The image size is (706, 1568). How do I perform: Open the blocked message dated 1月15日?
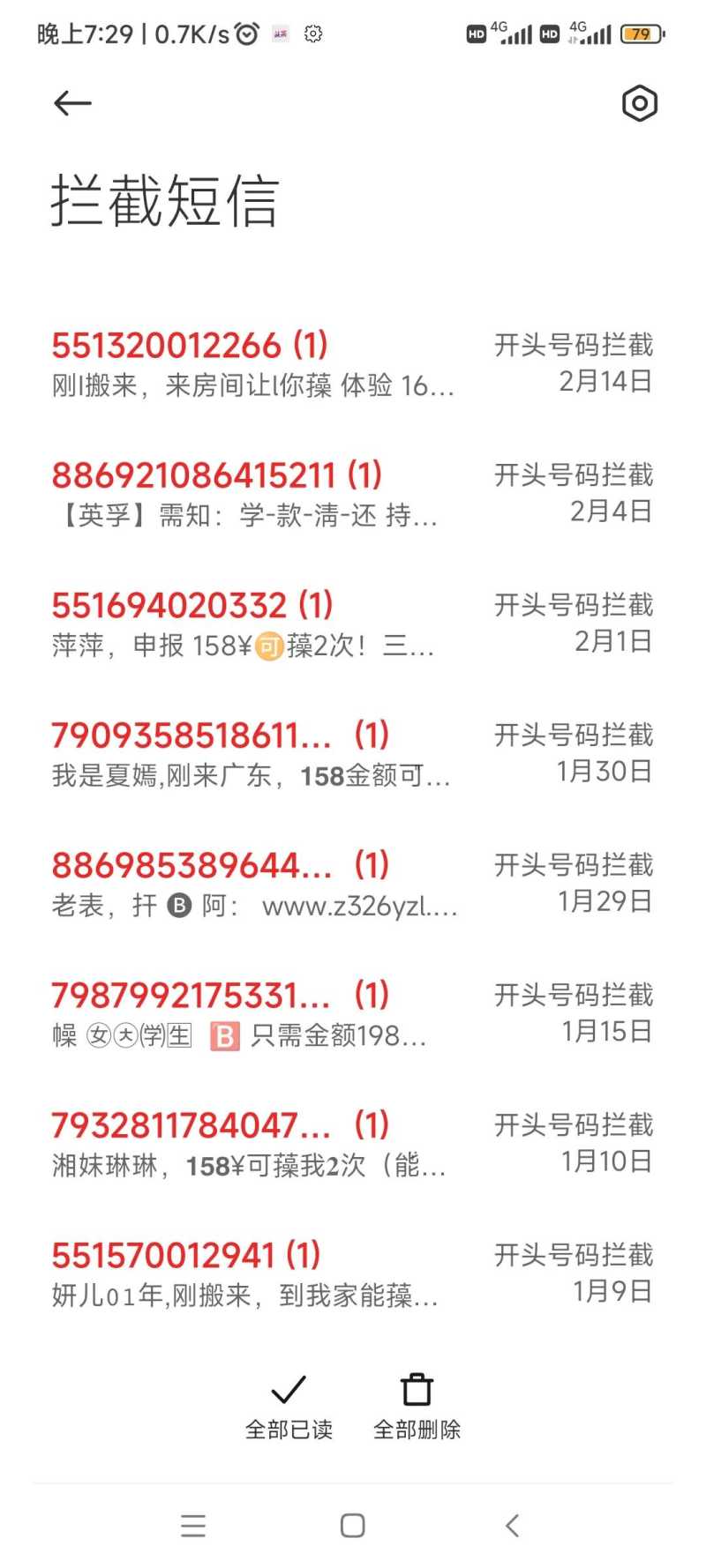pos(353,1014)
